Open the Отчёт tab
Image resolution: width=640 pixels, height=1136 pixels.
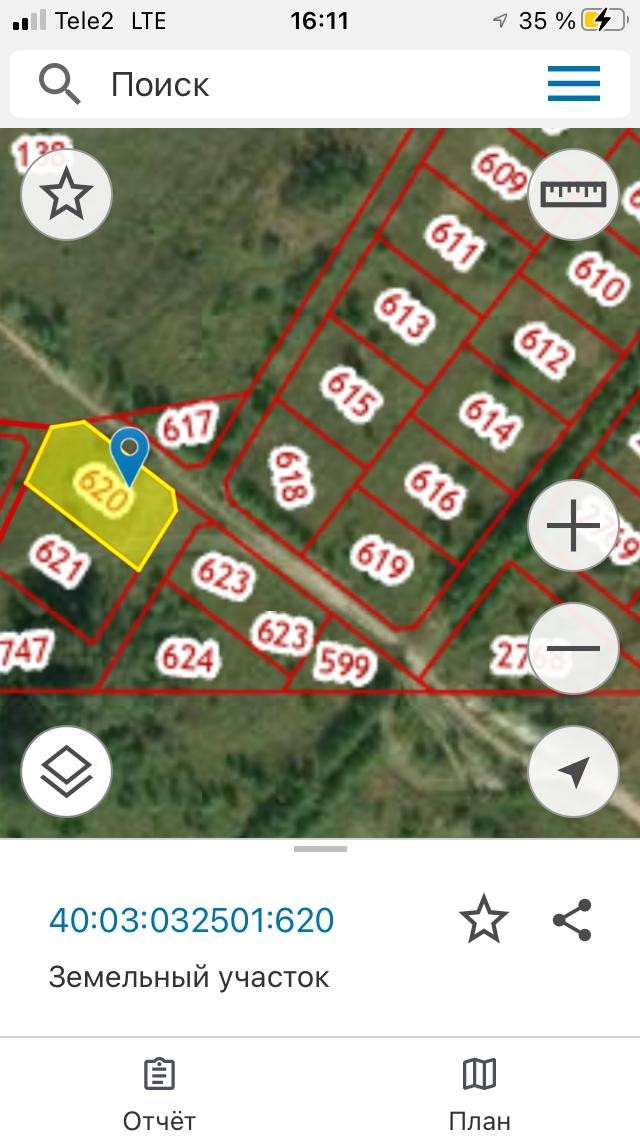coord(159,1092)
